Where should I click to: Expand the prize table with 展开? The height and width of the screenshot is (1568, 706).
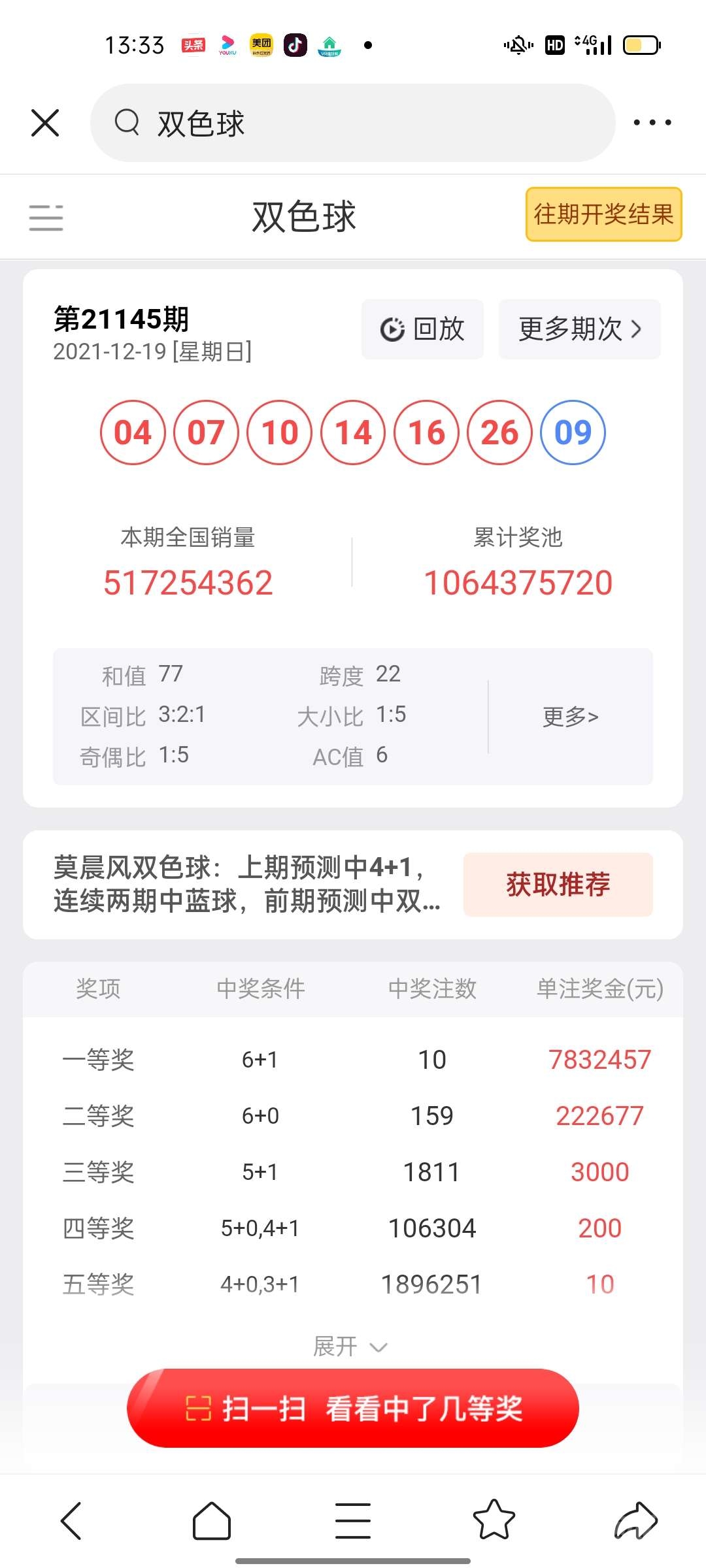350,1347
